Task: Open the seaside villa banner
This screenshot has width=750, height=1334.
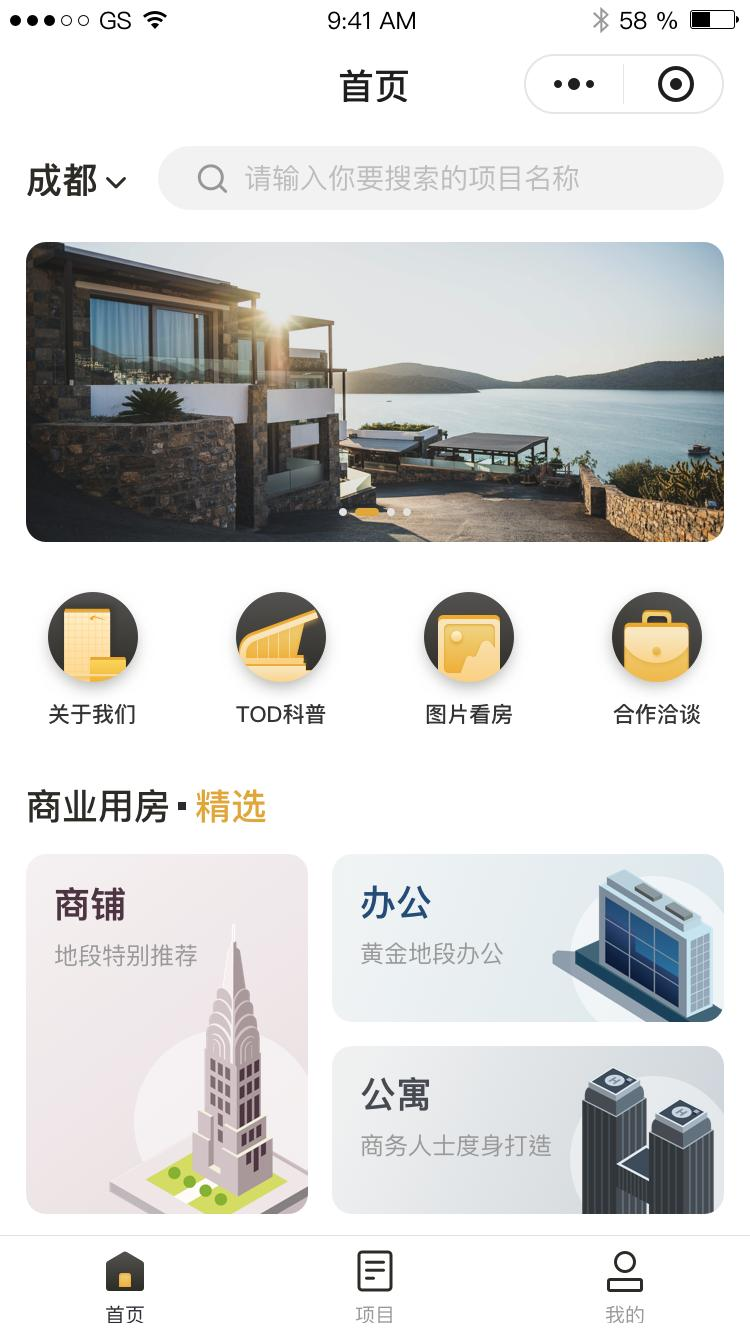Action: point(375,392)
